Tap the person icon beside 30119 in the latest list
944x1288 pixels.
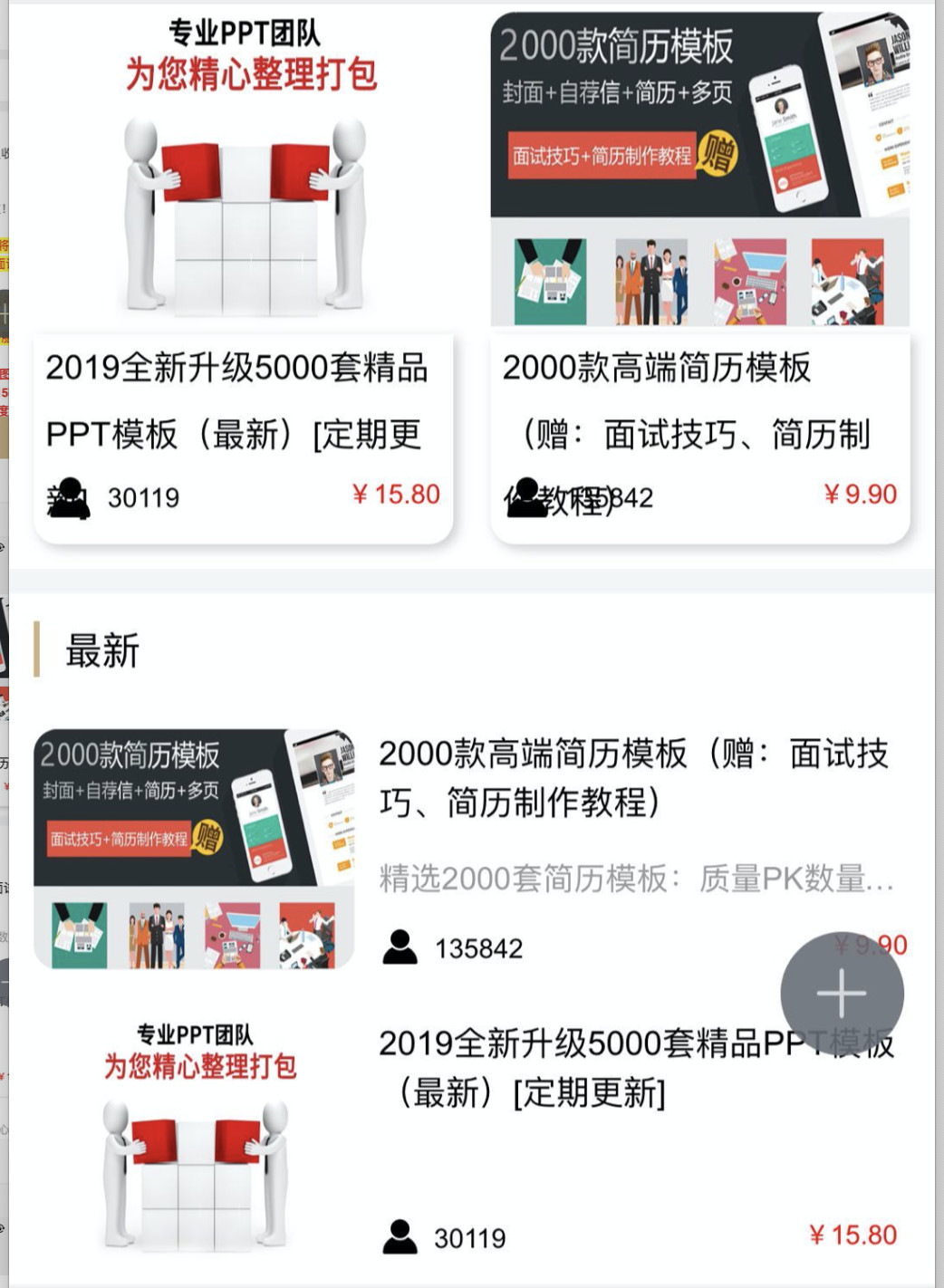pyautogui.click(x=397, y=1235)
